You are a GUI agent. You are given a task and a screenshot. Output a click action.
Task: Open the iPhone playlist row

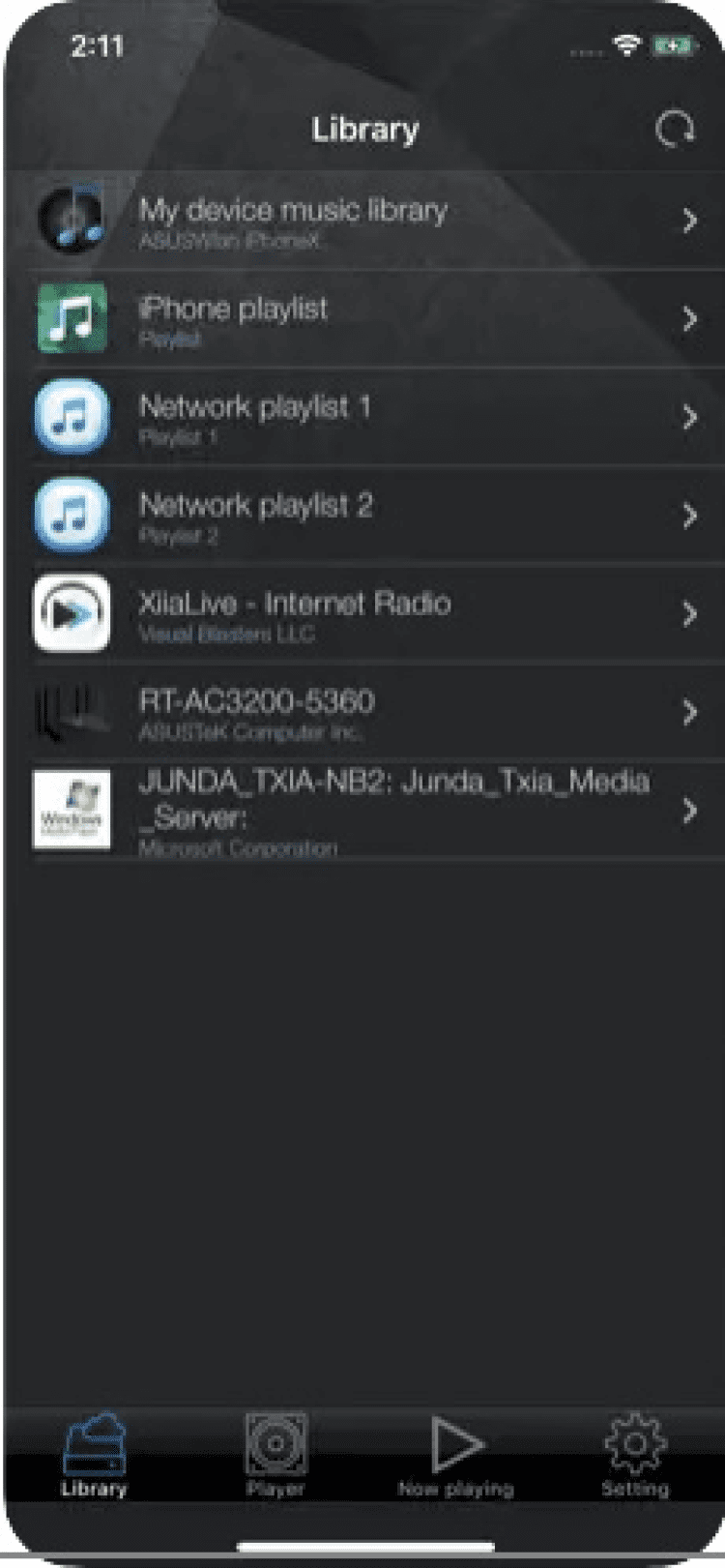pyautogui.click(x=365, y=319)
